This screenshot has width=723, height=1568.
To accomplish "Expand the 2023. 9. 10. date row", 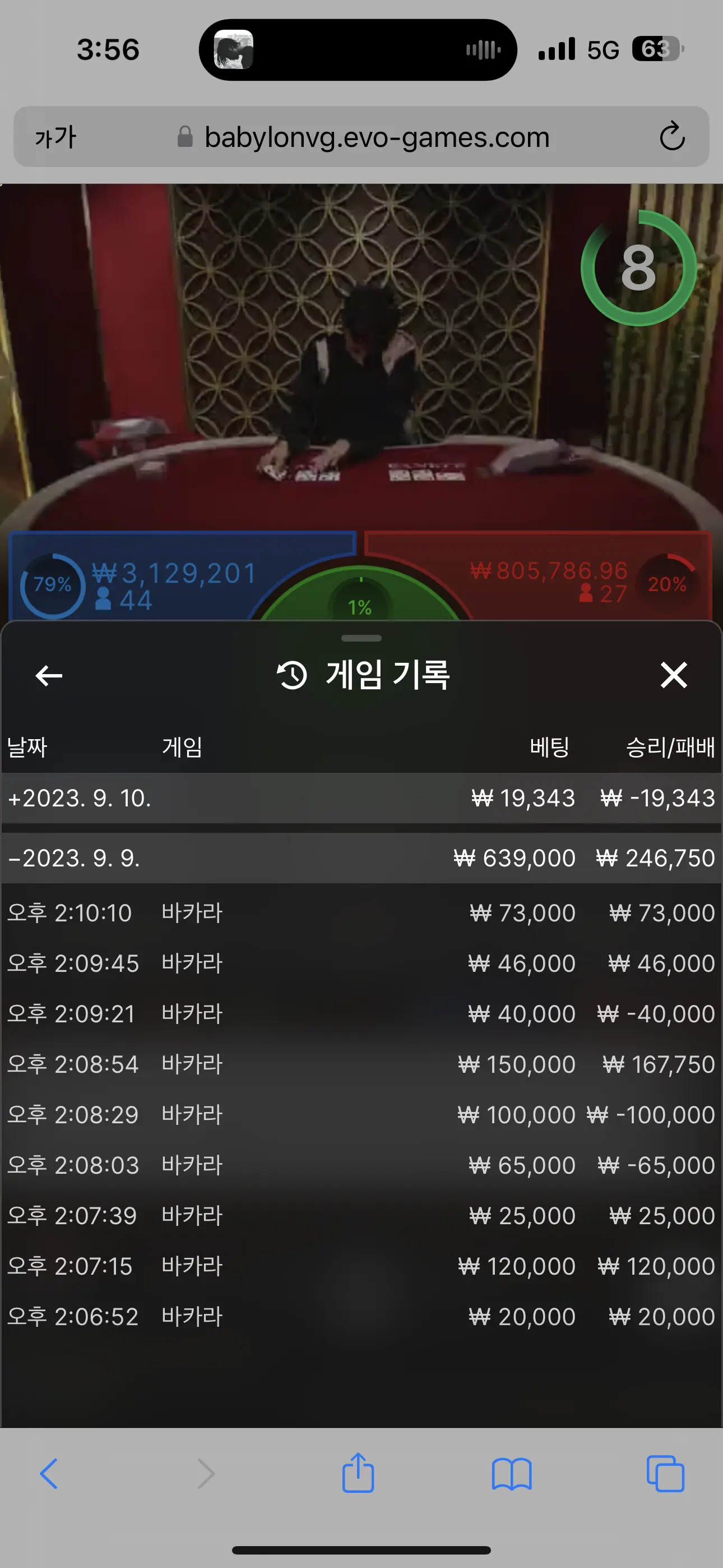I will (361, 798).
